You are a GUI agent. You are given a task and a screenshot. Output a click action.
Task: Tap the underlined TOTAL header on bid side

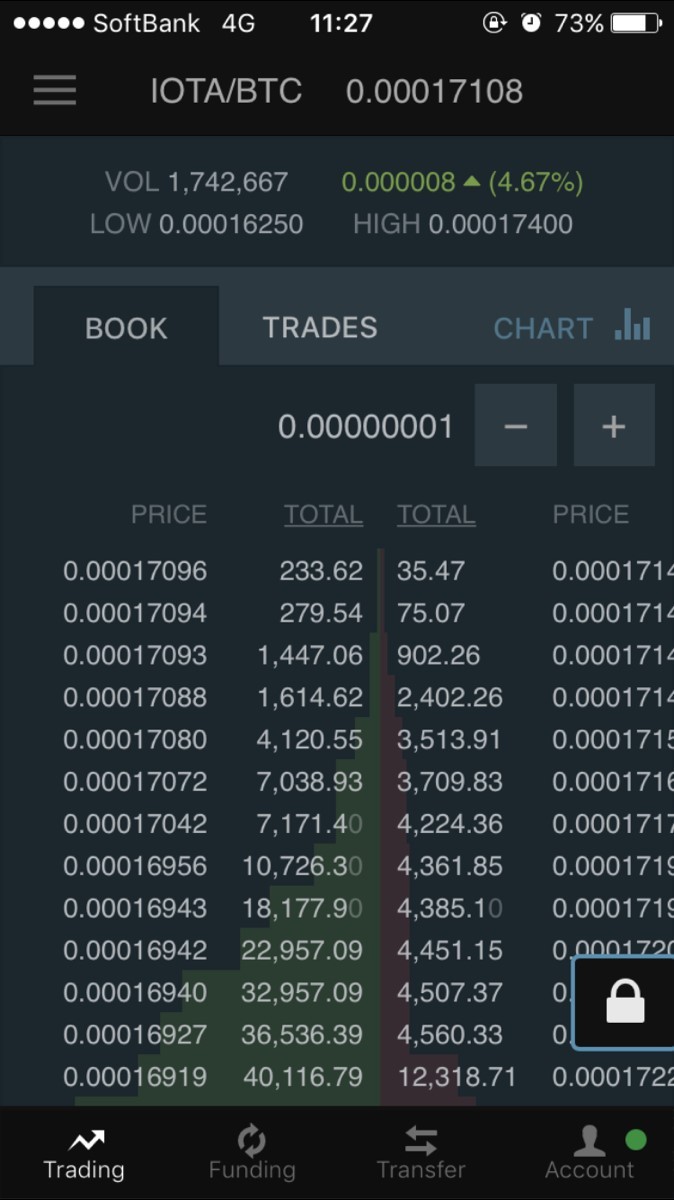tap(323, 515)
